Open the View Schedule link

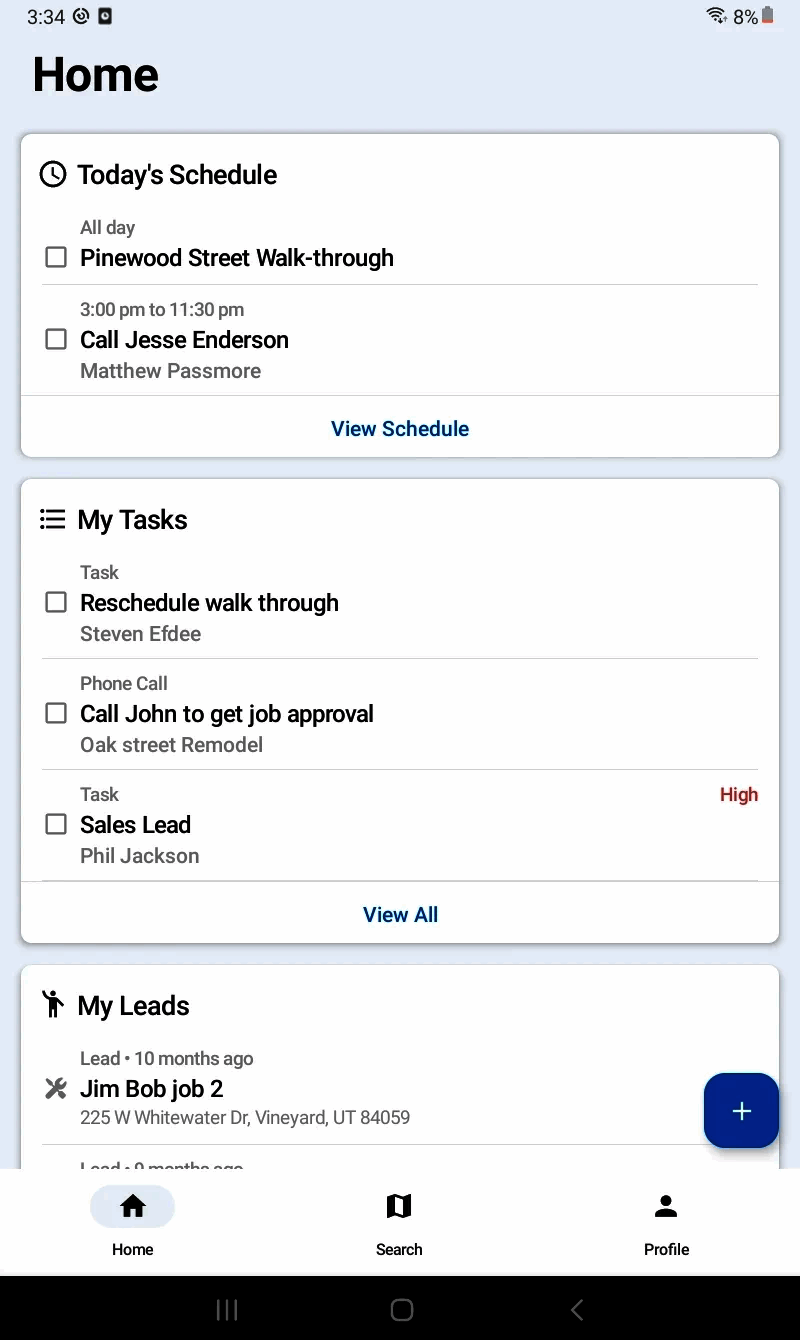click(x=400, y=429)
